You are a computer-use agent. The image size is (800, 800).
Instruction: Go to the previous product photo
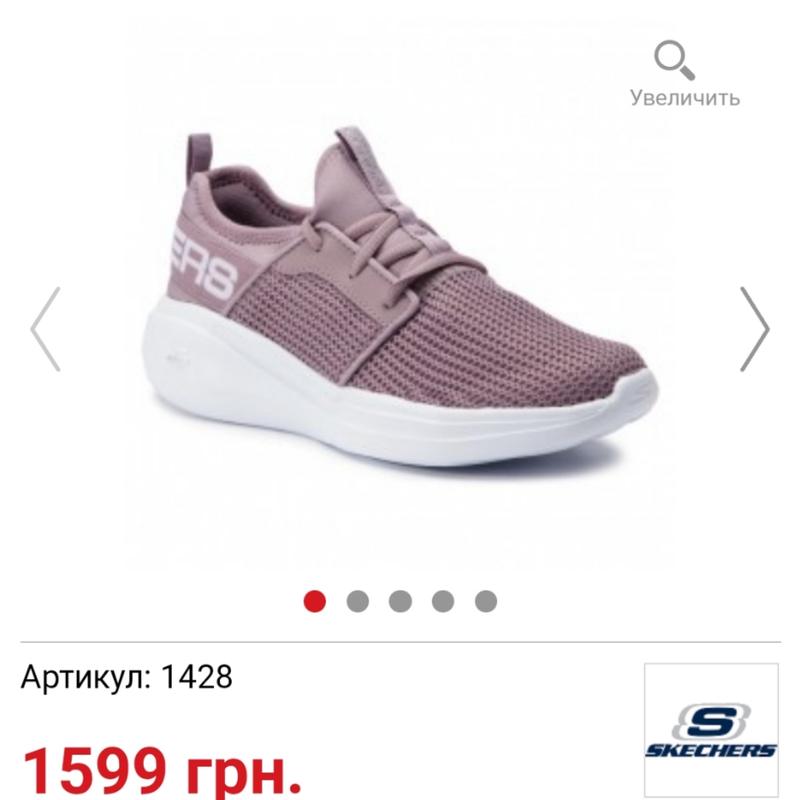coord(45,329)
